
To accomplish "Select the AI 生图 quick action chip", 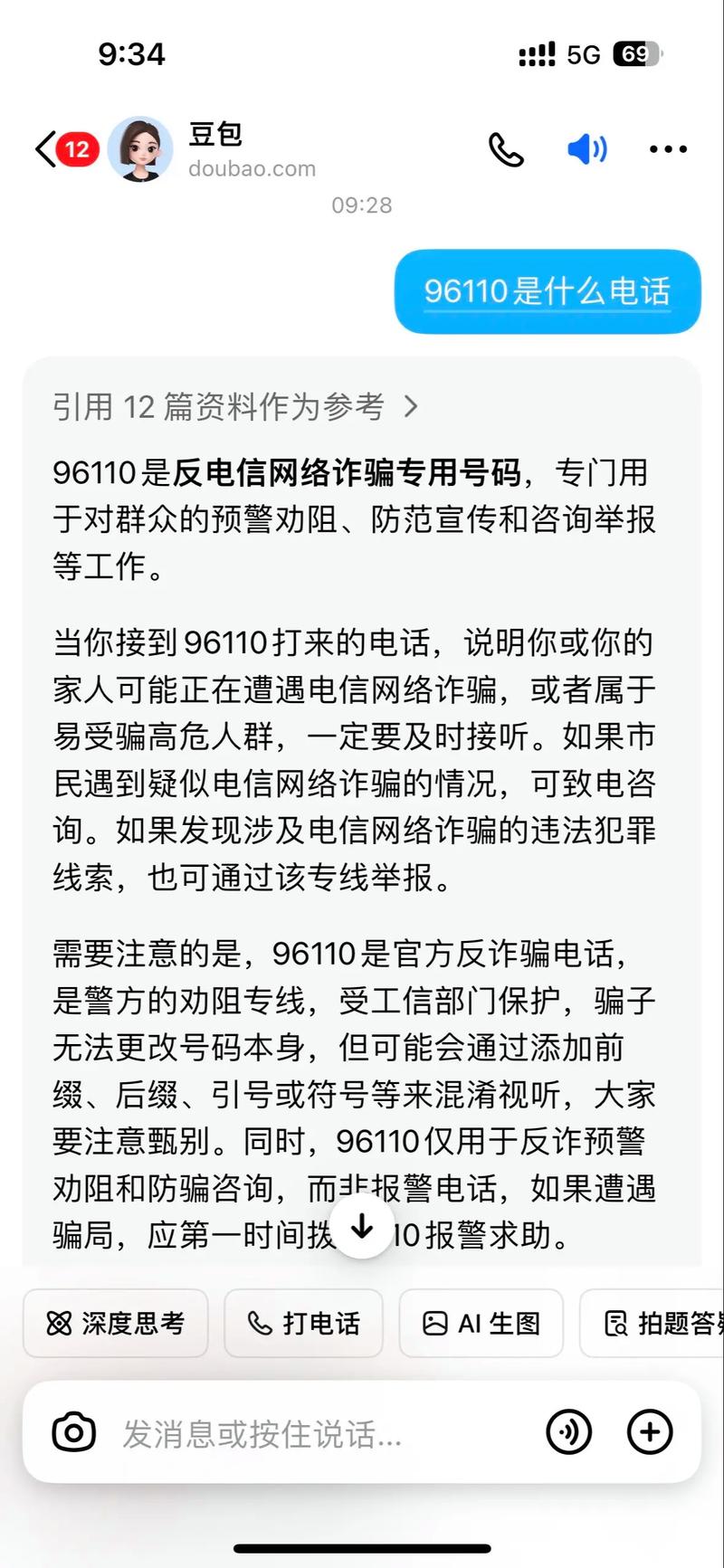I will coord(481,1323).
